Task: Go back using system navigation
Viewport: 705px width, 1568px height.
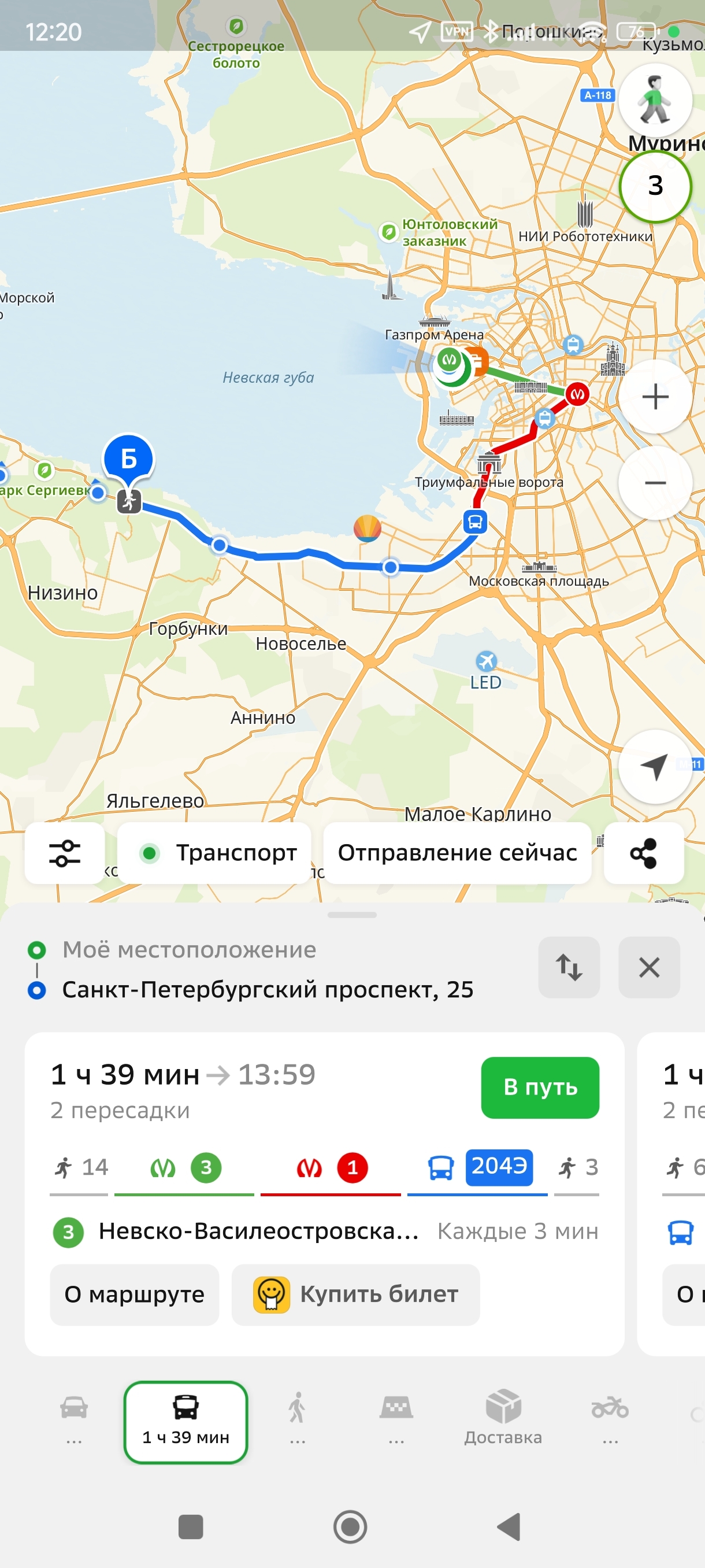Action: 509,1526
